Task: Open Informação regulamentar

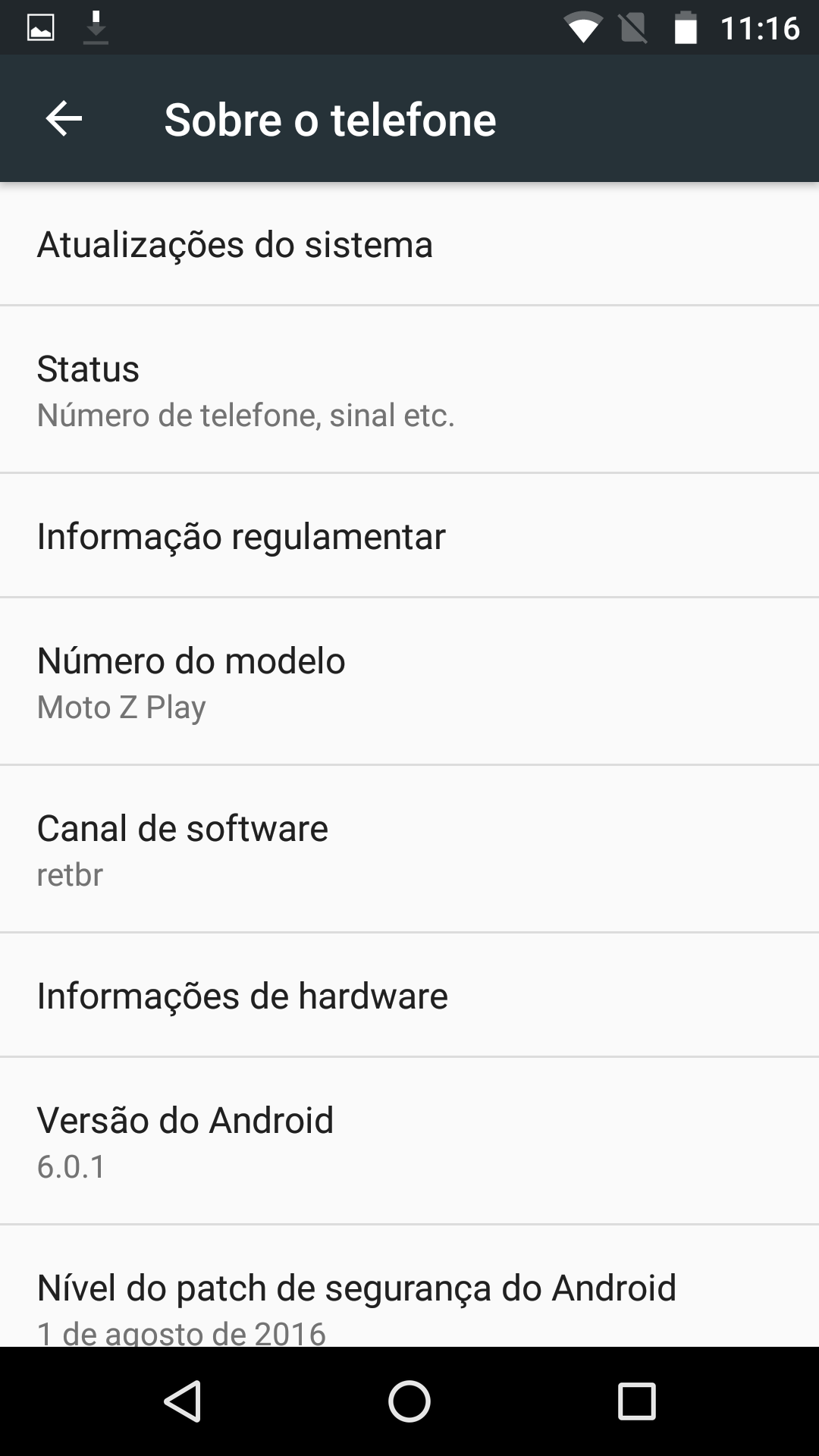Action: 409,535
